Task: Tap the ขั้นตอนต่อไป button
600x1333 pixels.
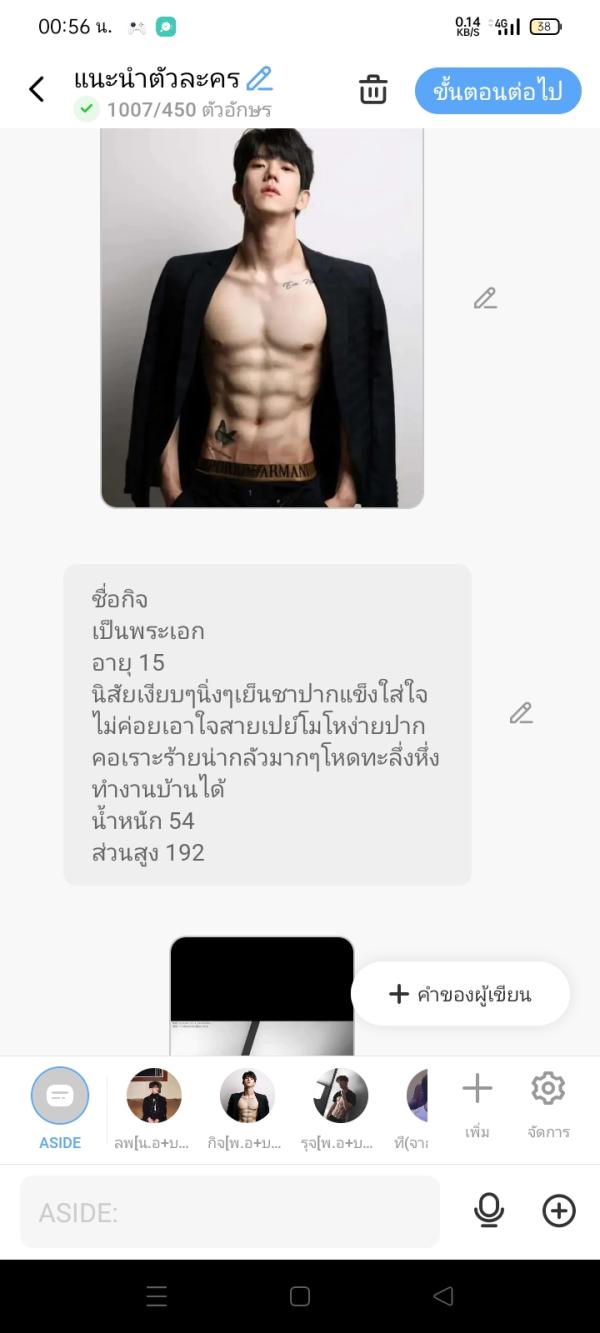Action: (497, 92)
